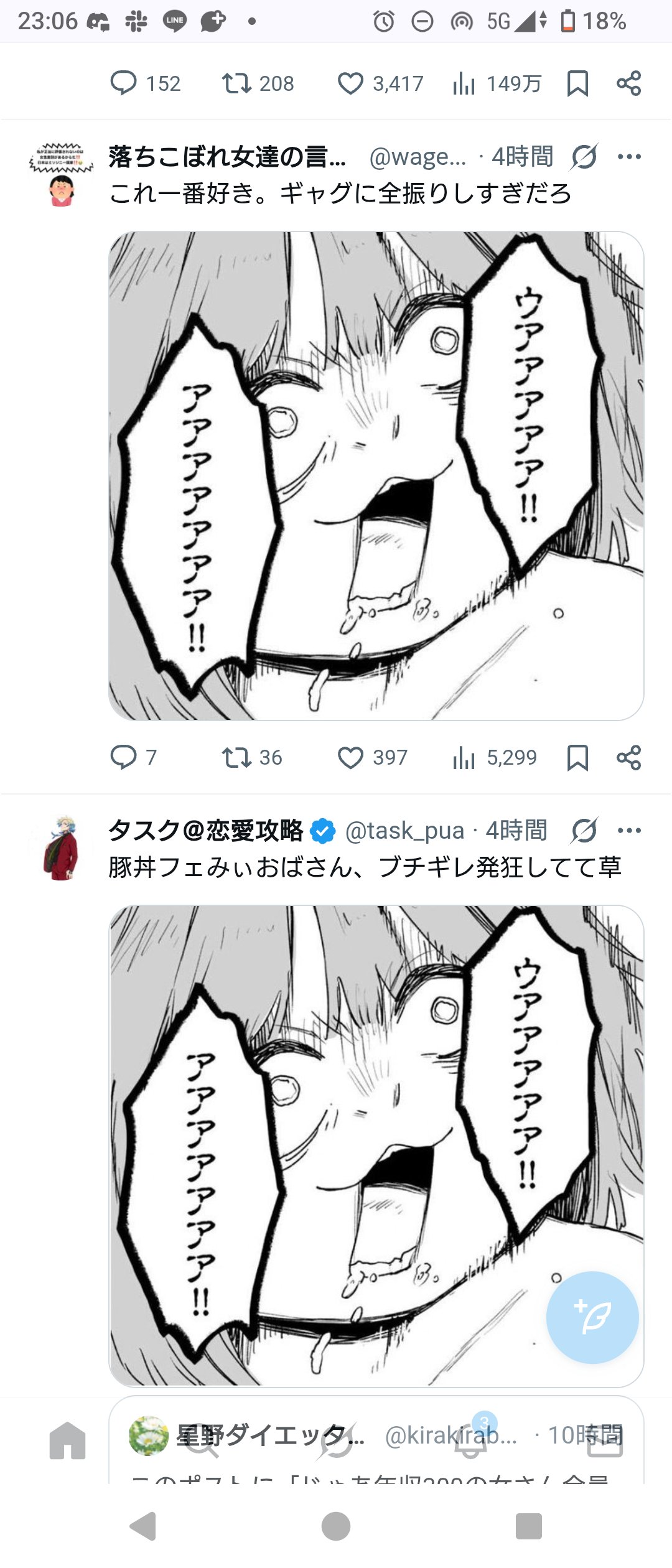Viewport: 672px width, 1568px height.
Task: Compose a new post with floating button
Action: click(592, 1317)
